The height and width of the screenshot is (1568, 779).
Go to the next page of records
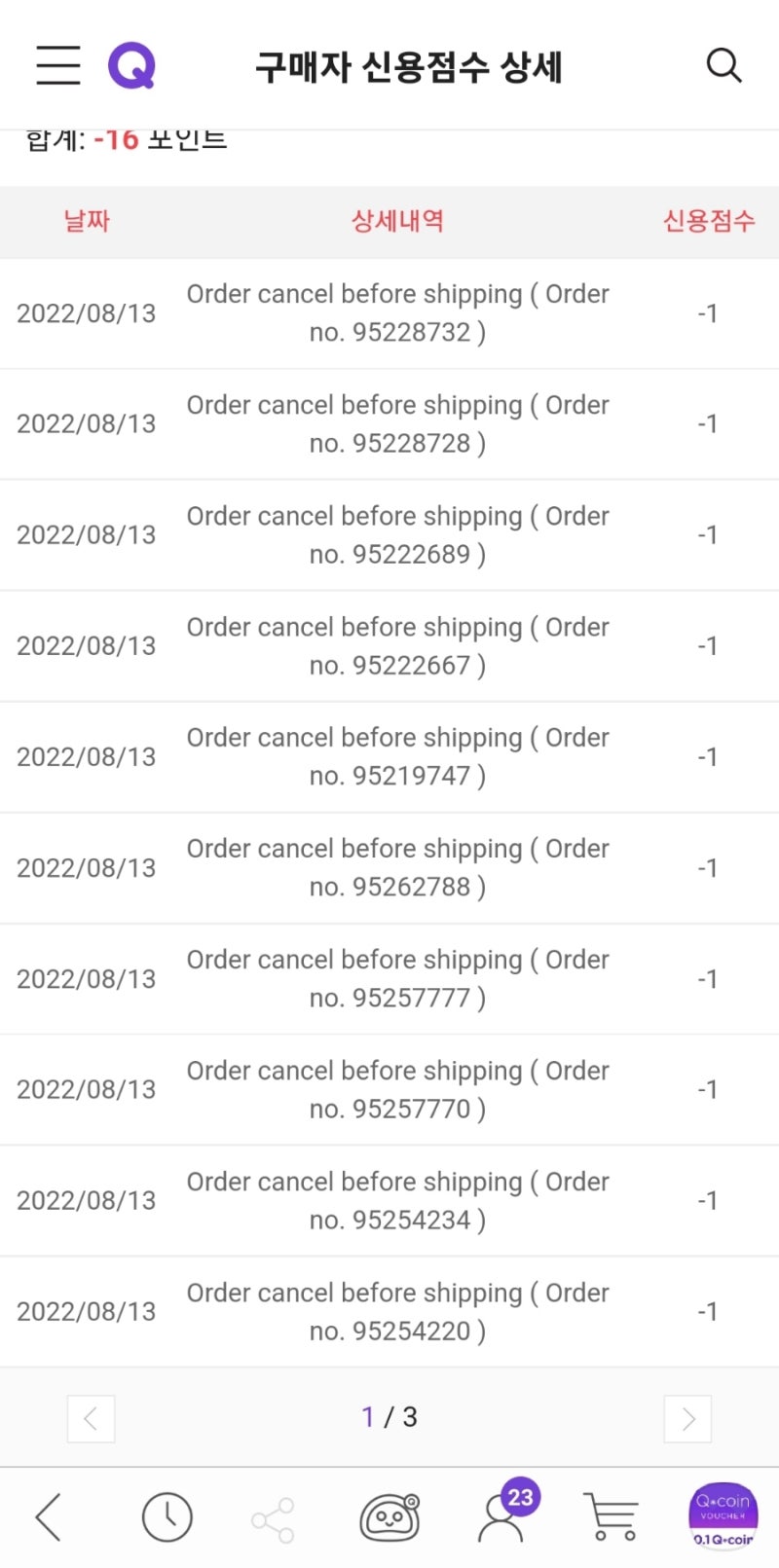click(x=687, y=1418)
